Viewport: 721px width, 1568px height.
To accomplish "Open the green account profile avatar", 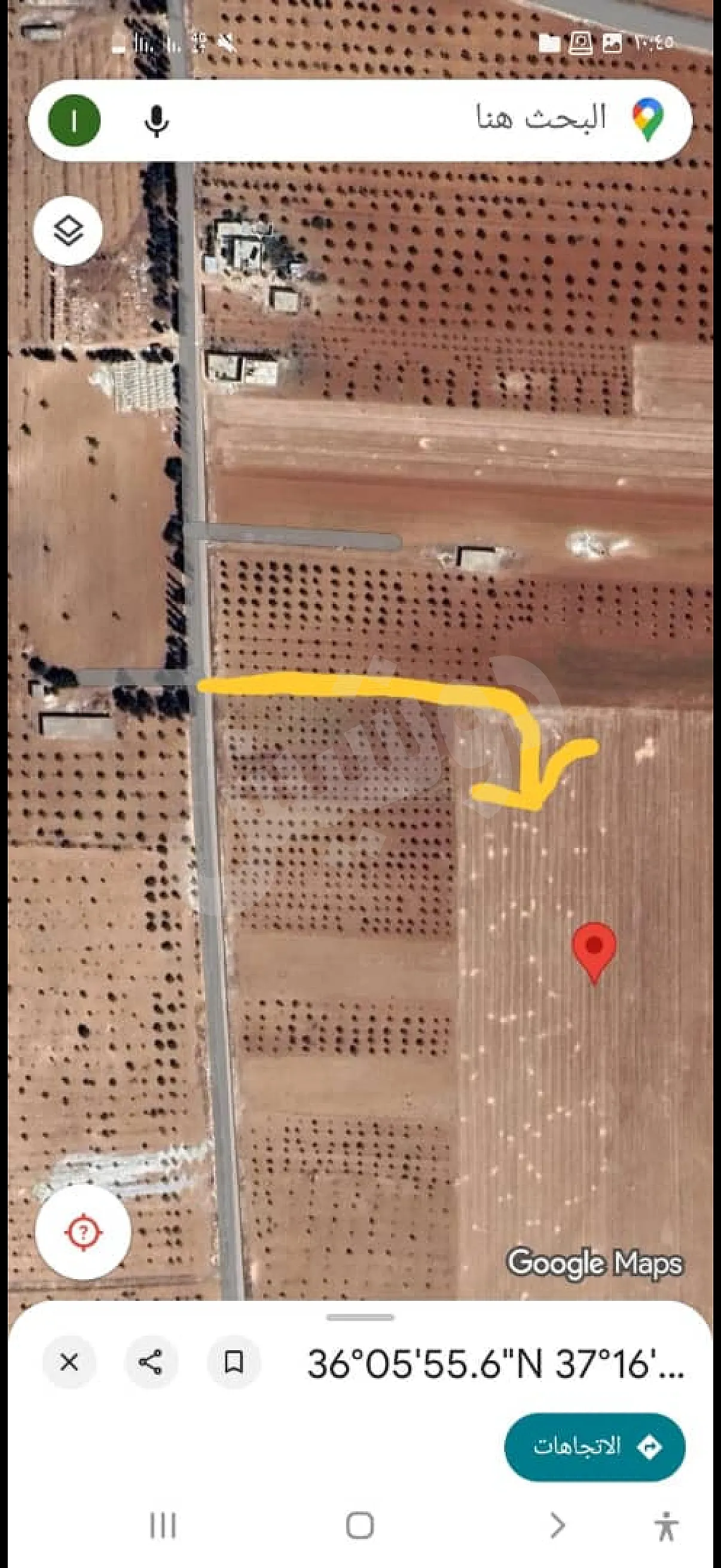I will [74, 120].
